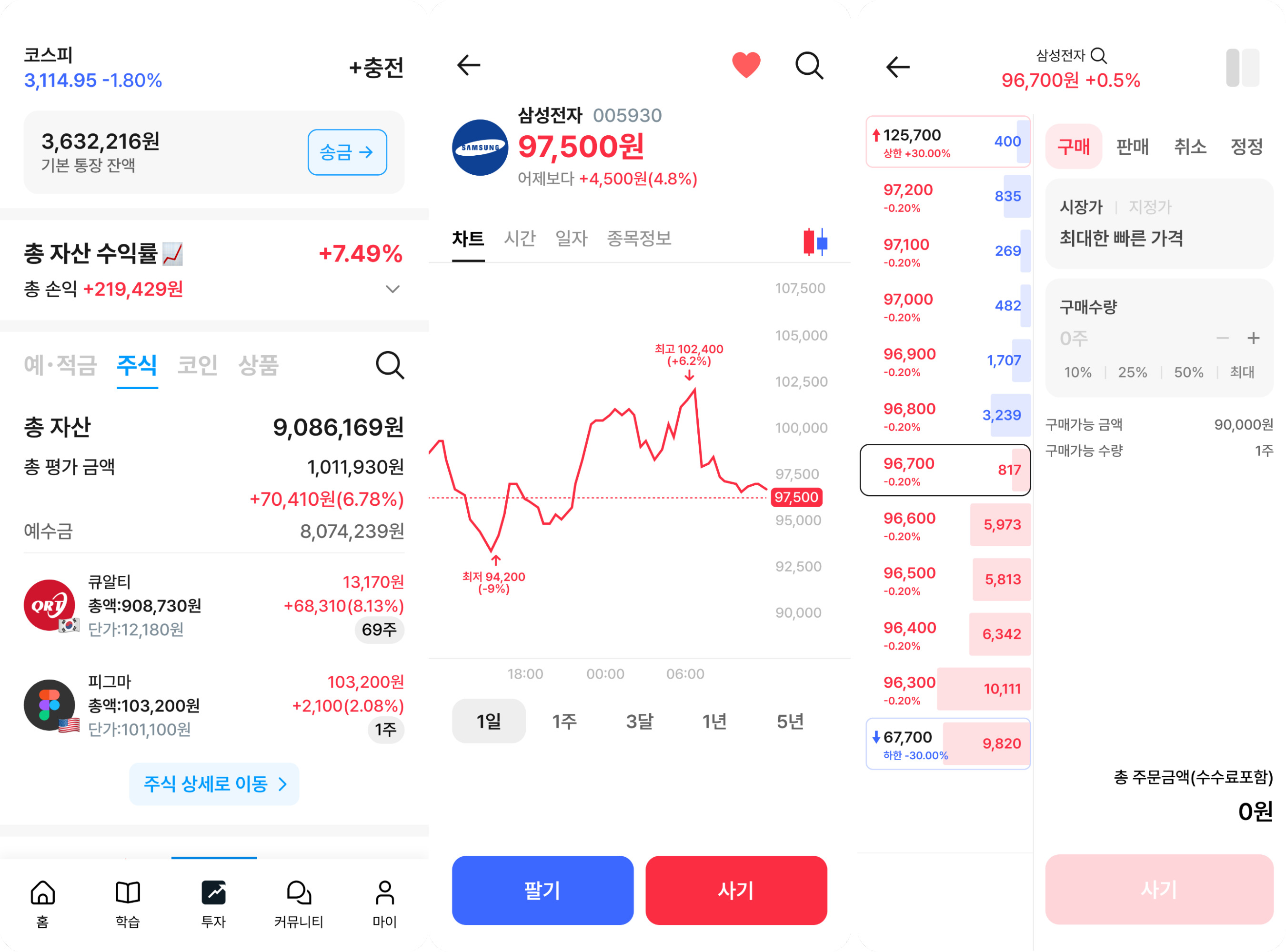Choose 지정가 limit price option
1286x952 pixels.
[1150, 207]
